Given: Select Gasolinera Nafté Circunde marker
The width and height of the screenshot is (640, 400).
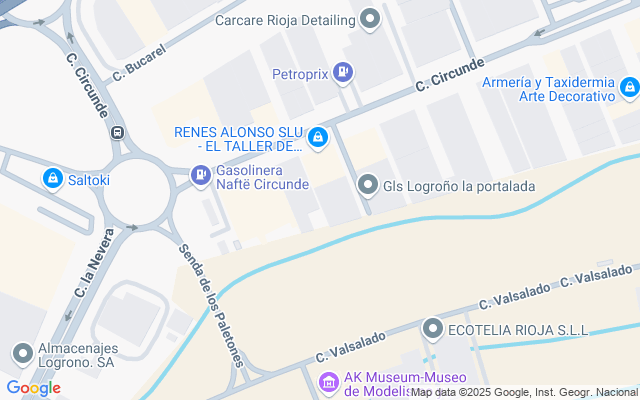Looking at the screenshot, I should click(200, 177).
